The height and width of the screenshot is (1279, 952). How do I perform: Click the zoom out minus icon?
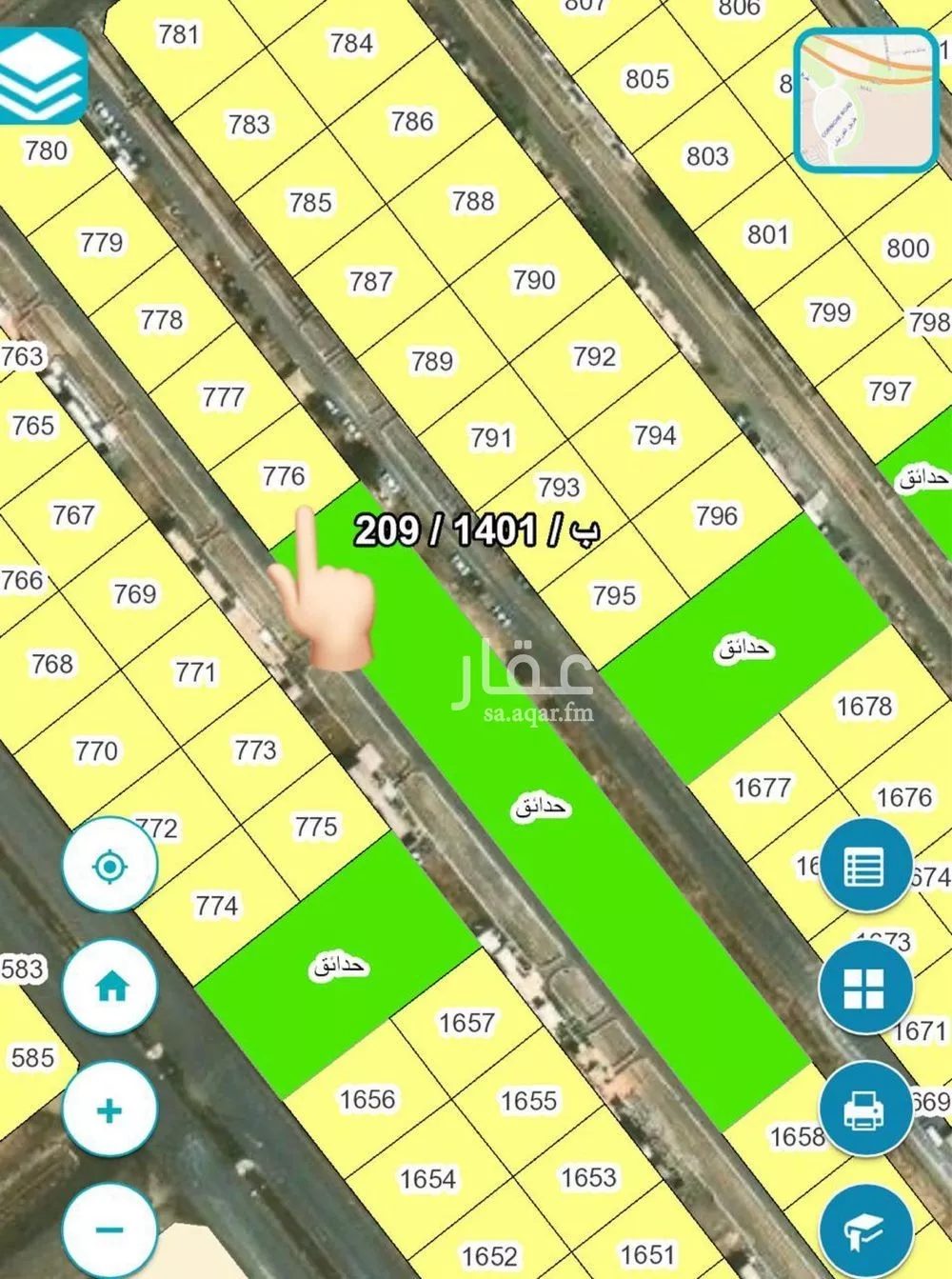pyautogui.click(x=109, y=1231)
